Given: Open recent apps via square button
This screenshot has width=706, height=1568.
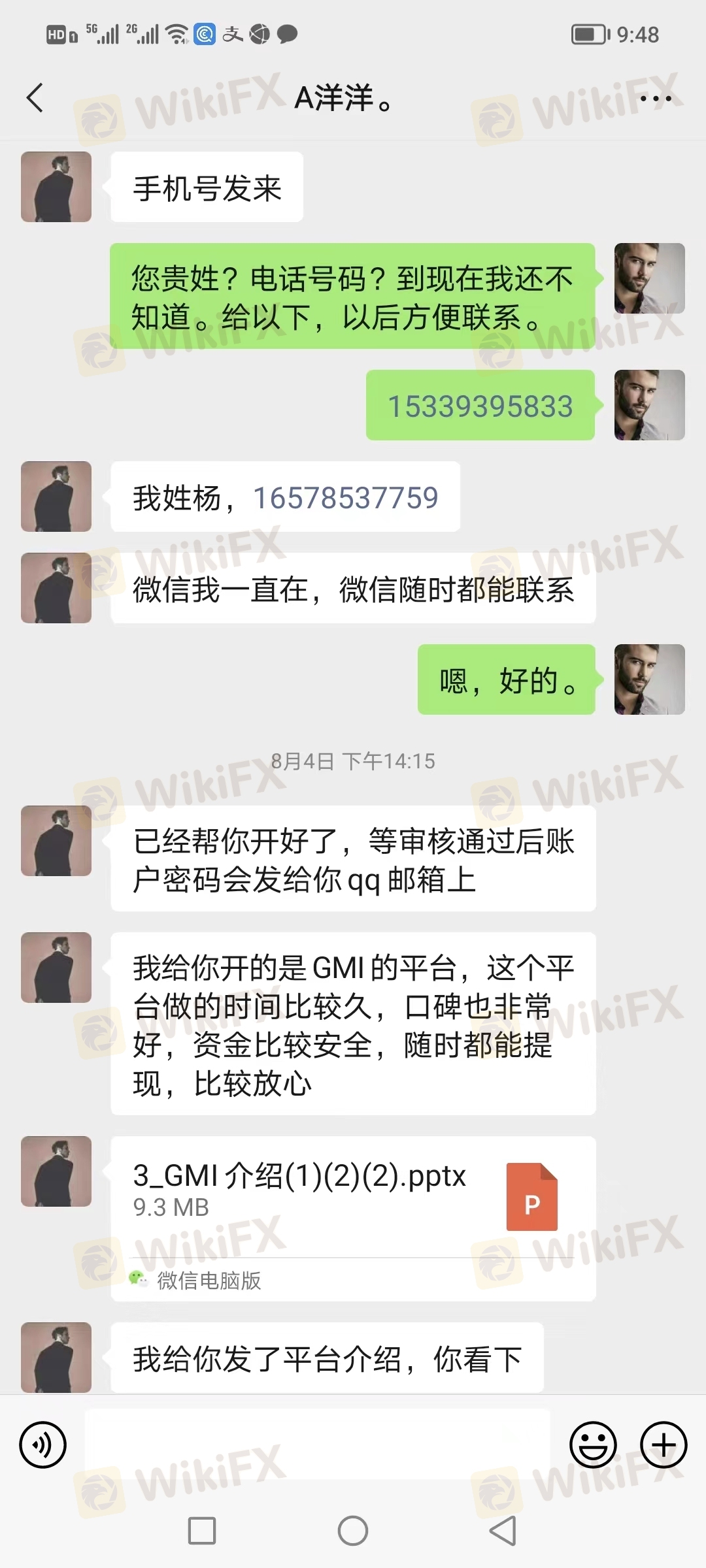Looking at the screenshot, I should point(202,1530).
